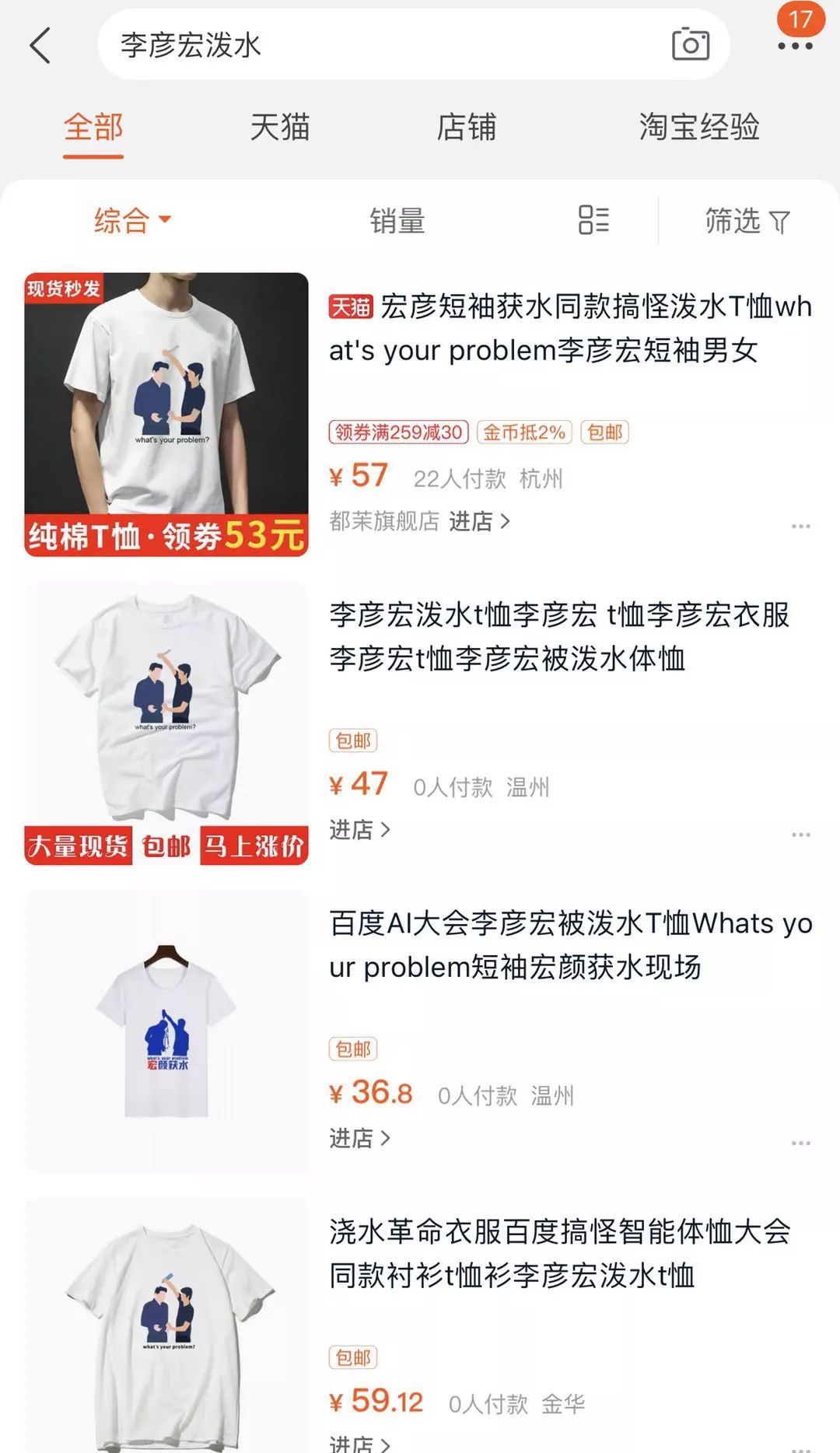Open the ¥59.12 浇水革命衣服 listing
Image resolution: width=840 pixels, height=1453 pixels.
tap(558, 1253)
